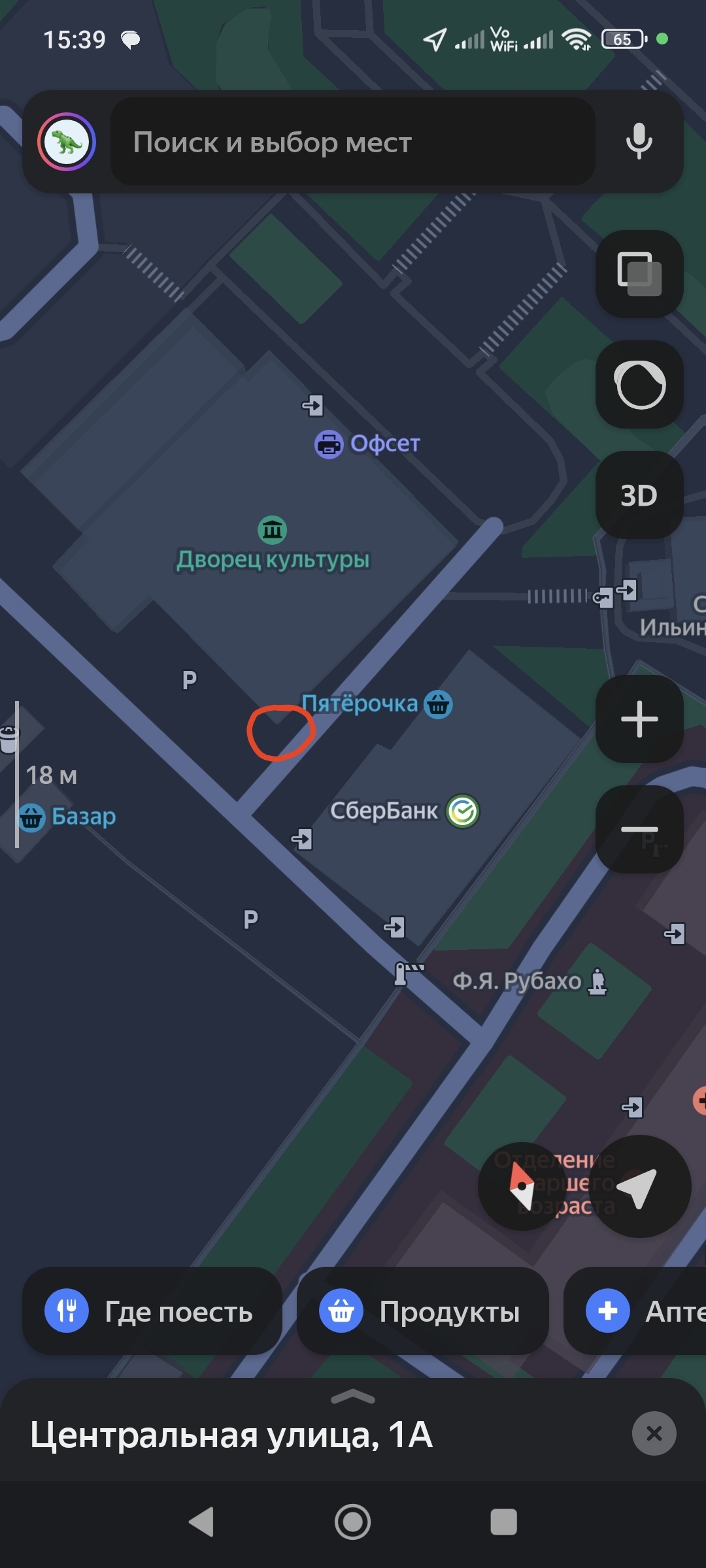Tap the search field Поиск и выбор мест
This screenshot has height=1568, width=706.
pos(353,142)
